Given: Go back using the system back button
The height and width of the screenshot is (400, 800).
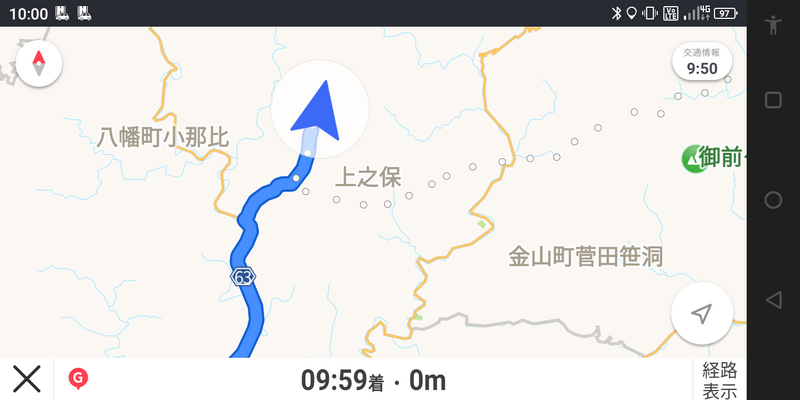Looking at the screenshot, I should pos(773,300).
